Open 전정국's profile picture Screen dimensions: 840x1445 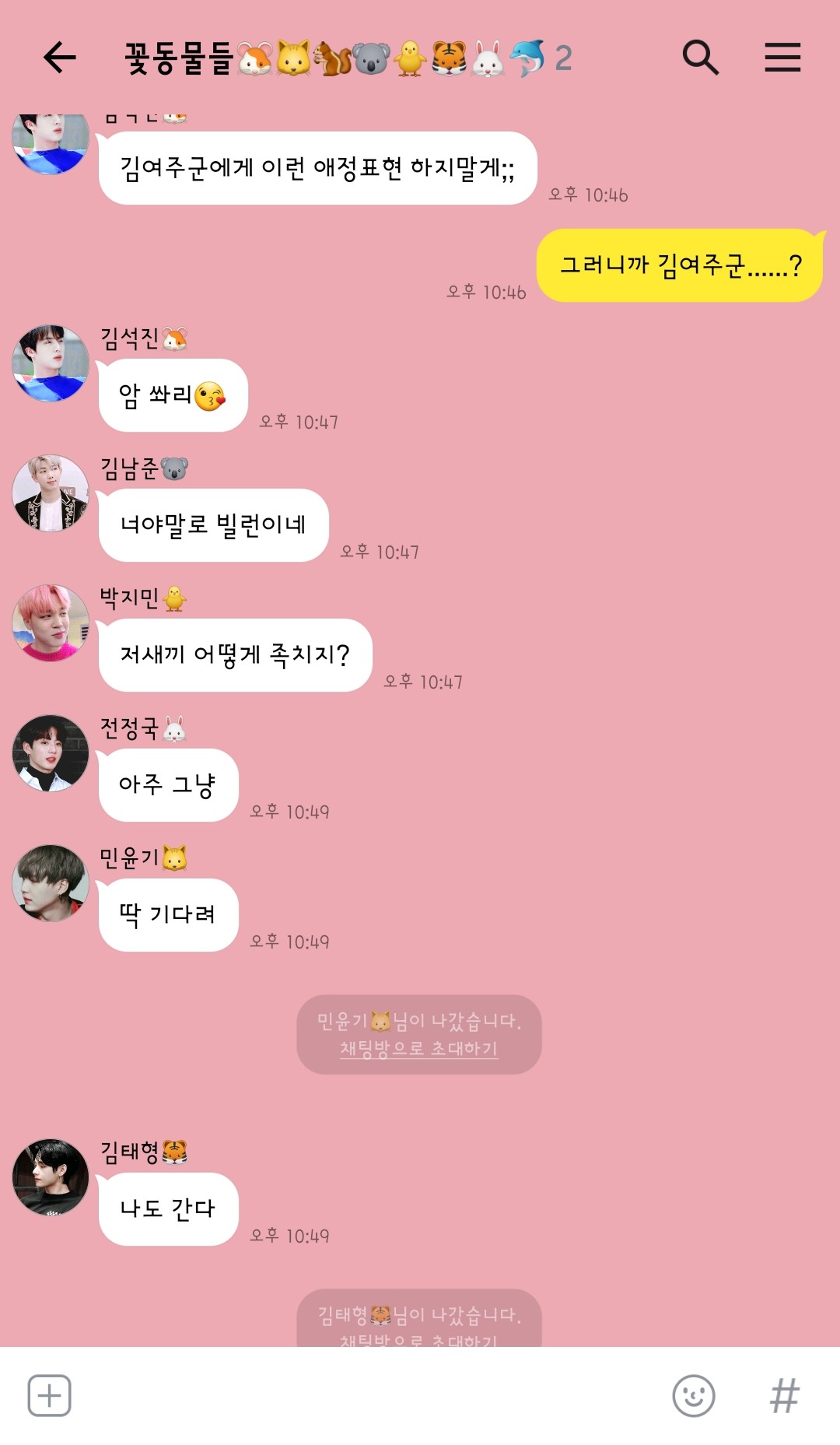(x=51, y=753)
